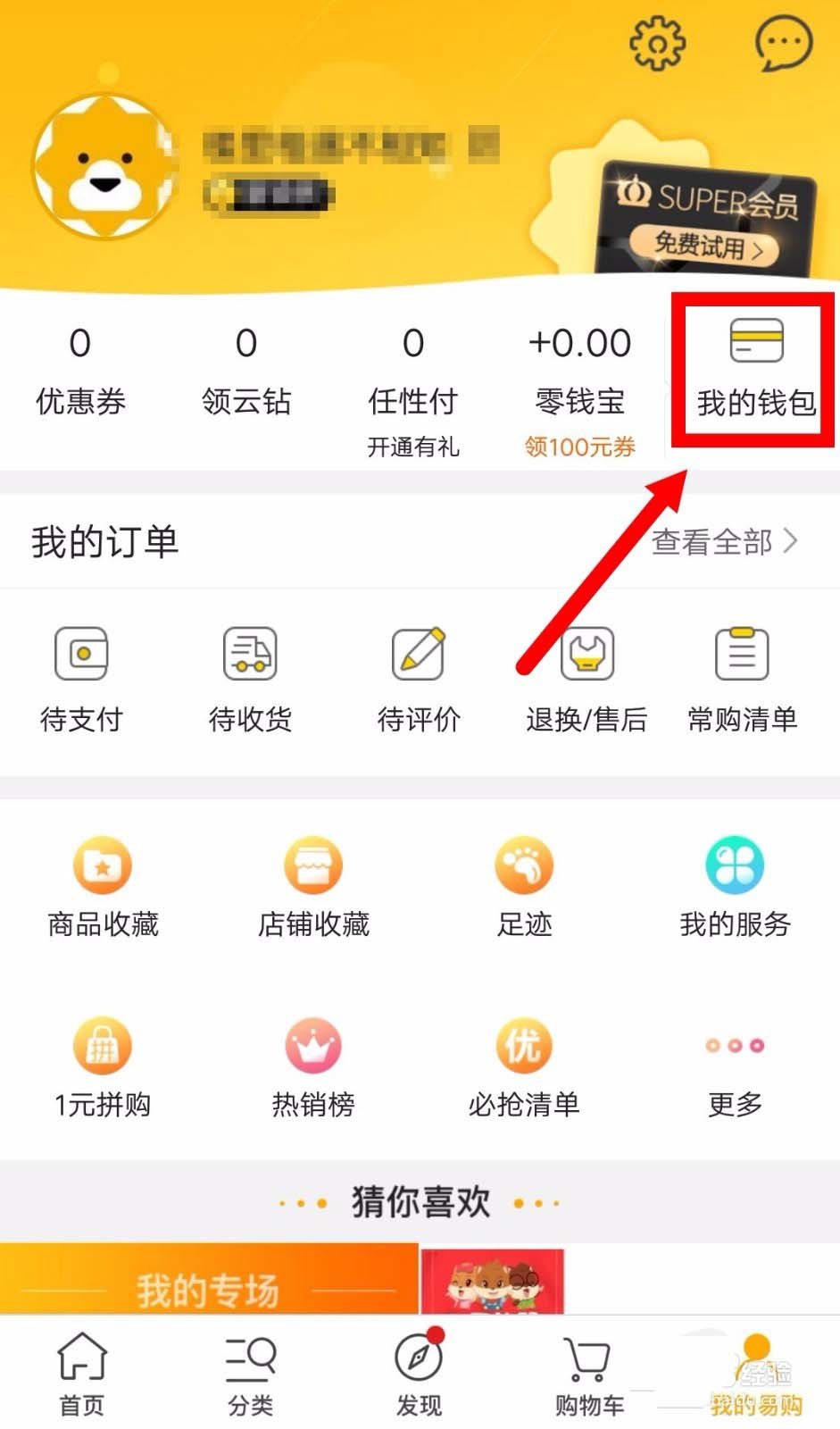View 店铺收藏 favorite stores
Image resolution: width=840 pixels, height=1429 pixels.
313,886
